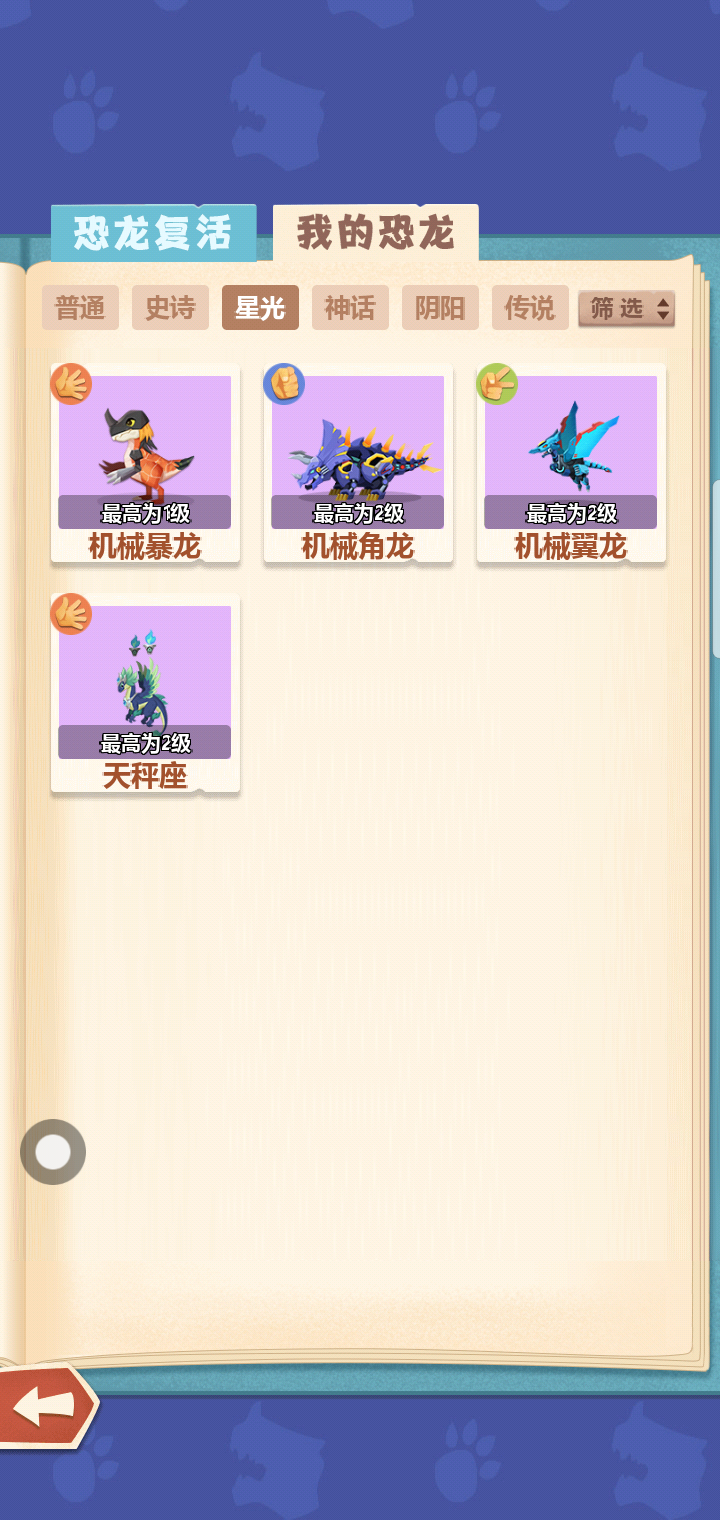Go back with the red arrow button
Image resolution: width=720 pixels, height=1520 pixels.
pyautogui.click(x=45, y=1406)
